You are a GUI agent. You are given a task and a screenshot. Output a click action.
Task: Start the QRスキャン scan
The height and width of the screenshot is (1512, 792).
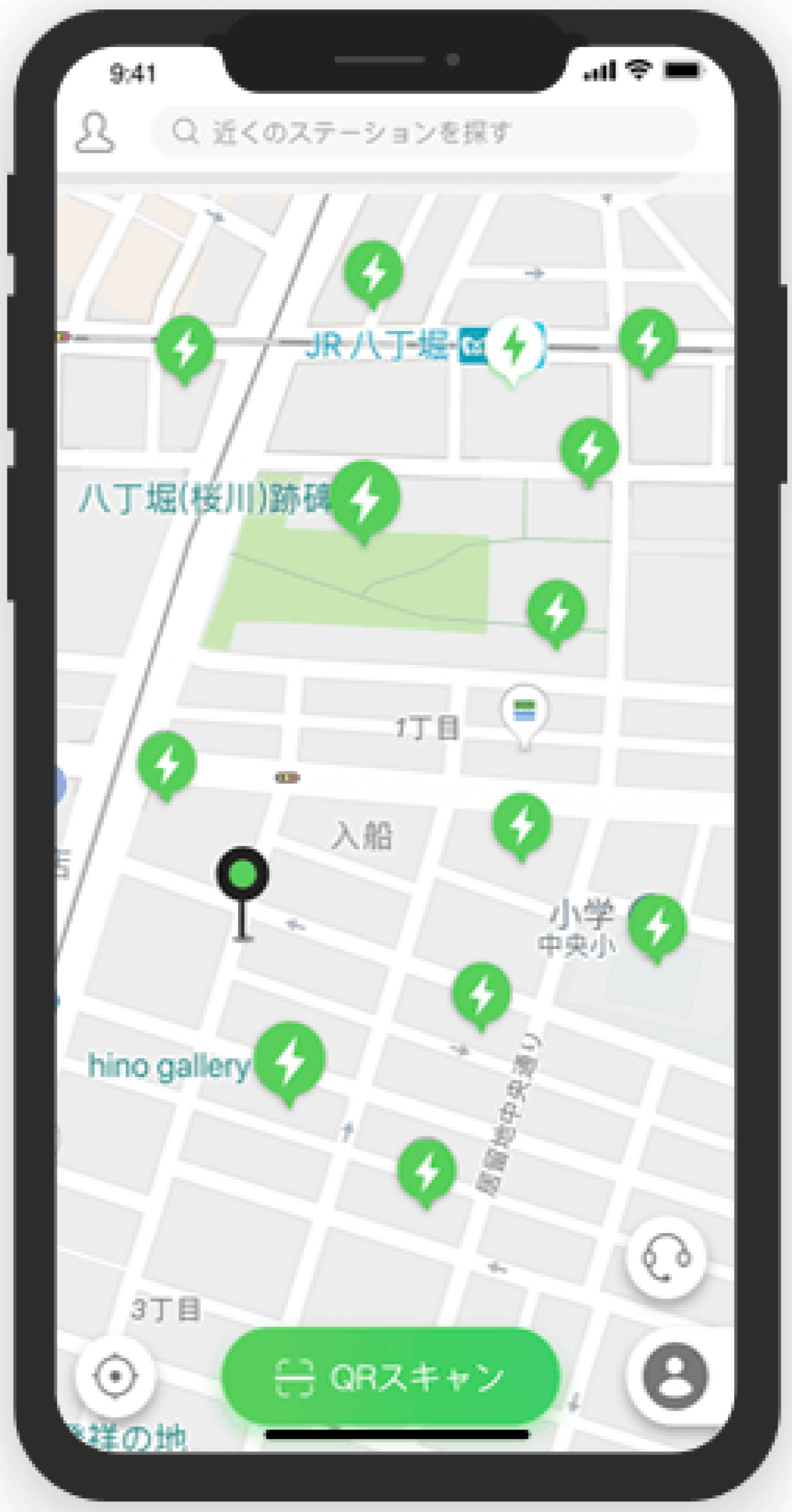pyautogui.click(x=389, y=1377)
